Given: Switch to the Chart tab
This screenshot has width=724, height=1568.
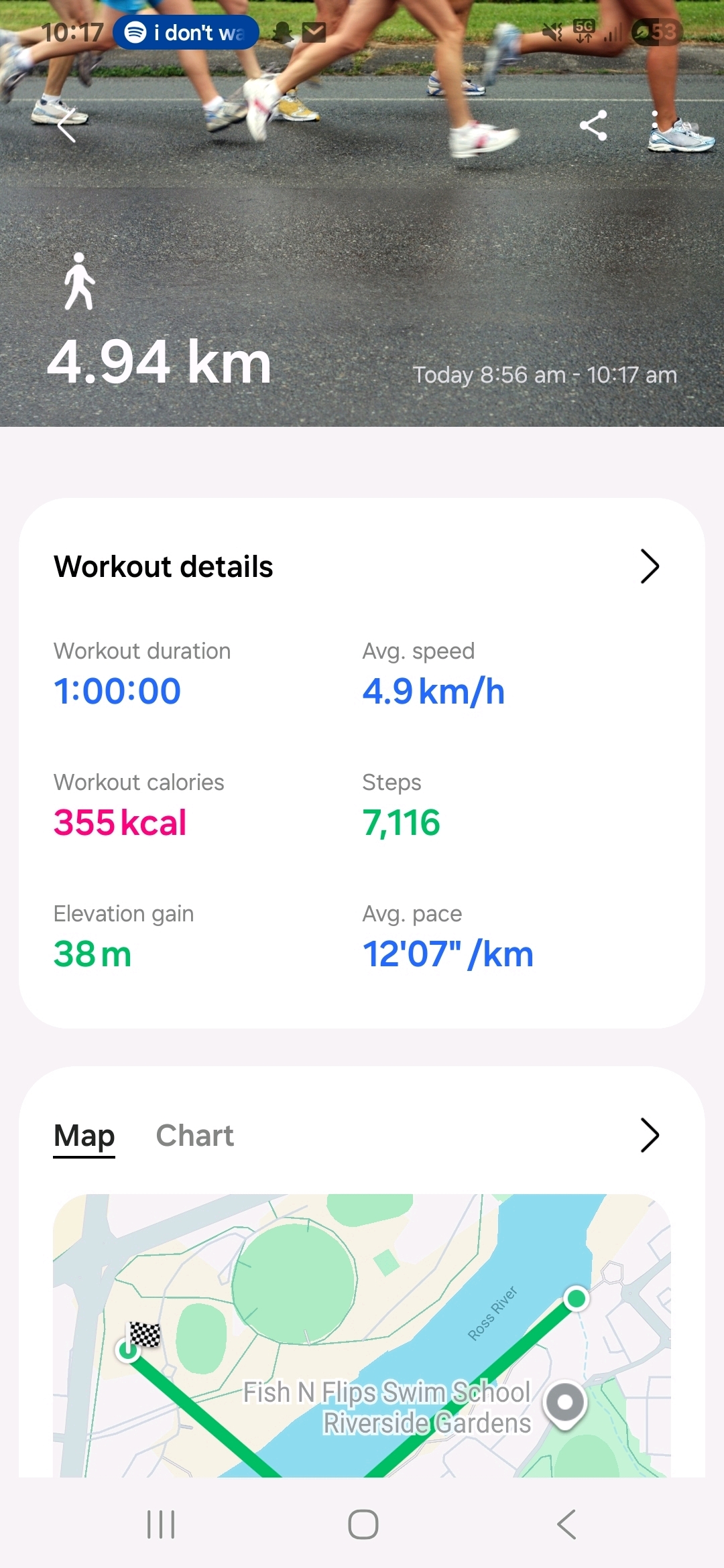Looking at the screenshot, I should 194,1136.
